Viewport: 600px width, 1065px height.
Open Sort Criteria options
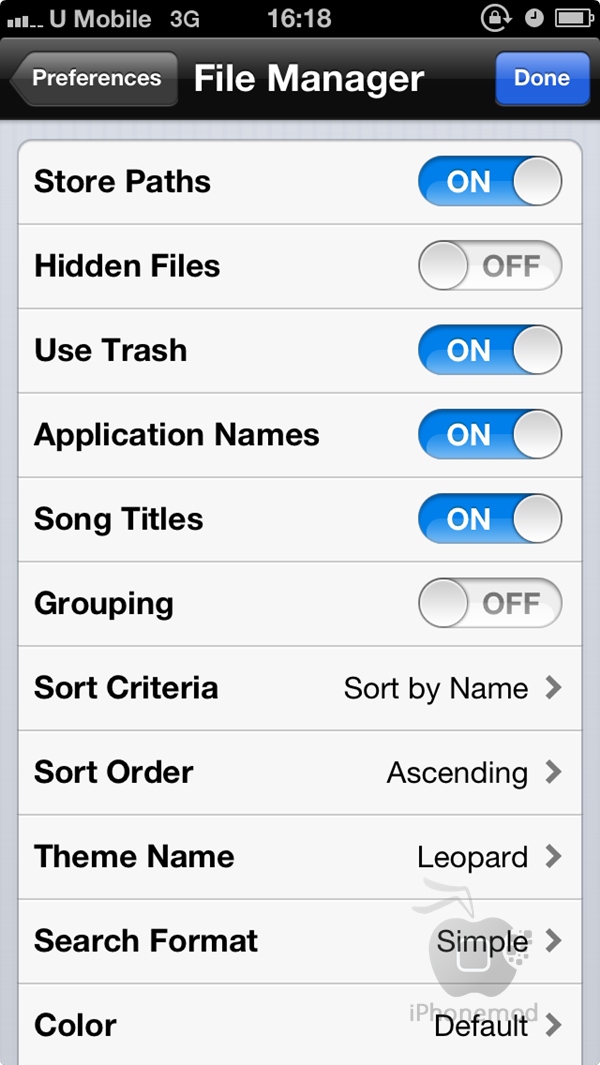pyautogui.click(x=300, y=688)
